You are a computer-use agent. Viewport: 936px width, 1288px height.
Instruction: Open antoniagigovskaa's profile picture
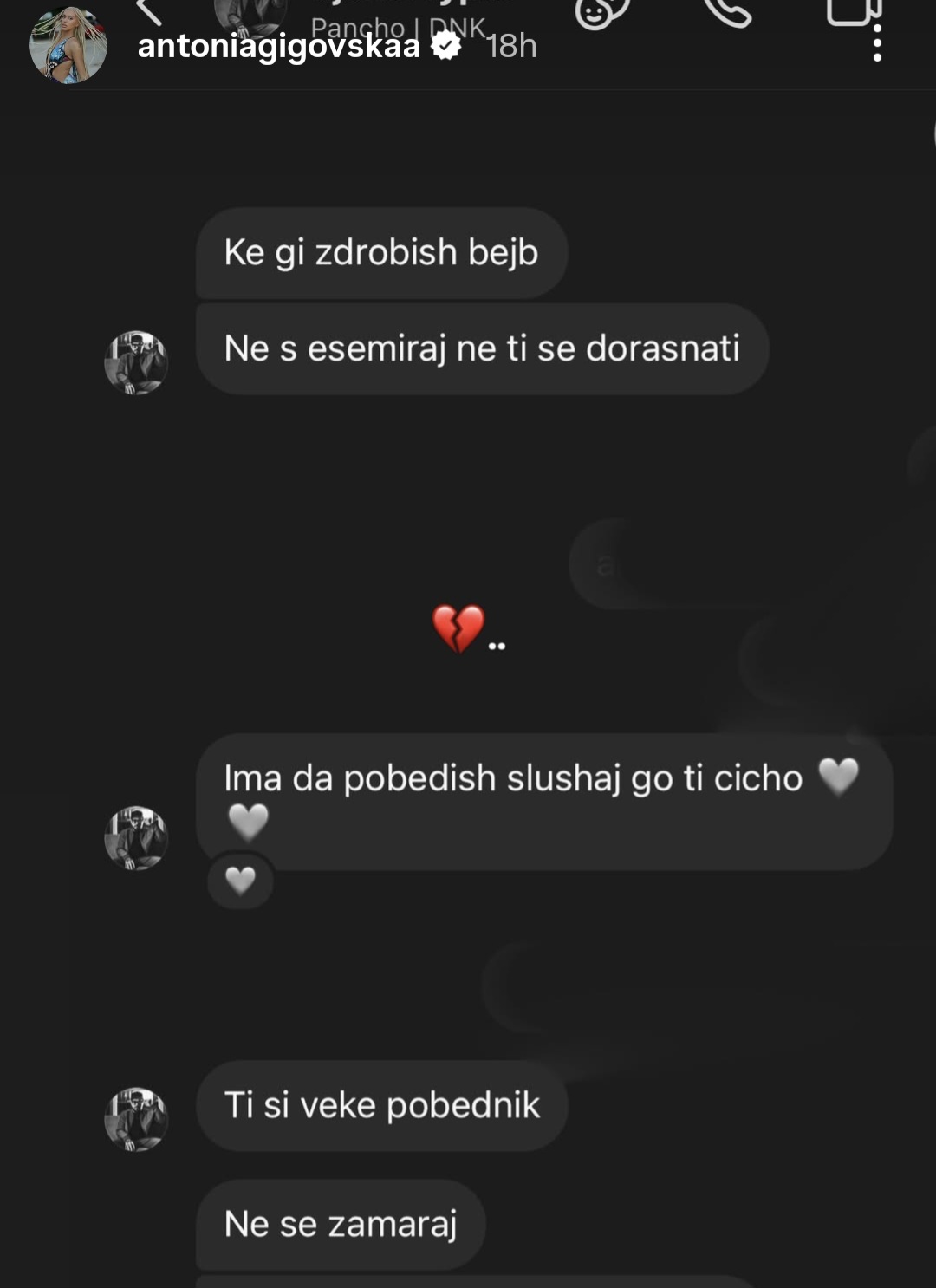(x=68, y=45)
